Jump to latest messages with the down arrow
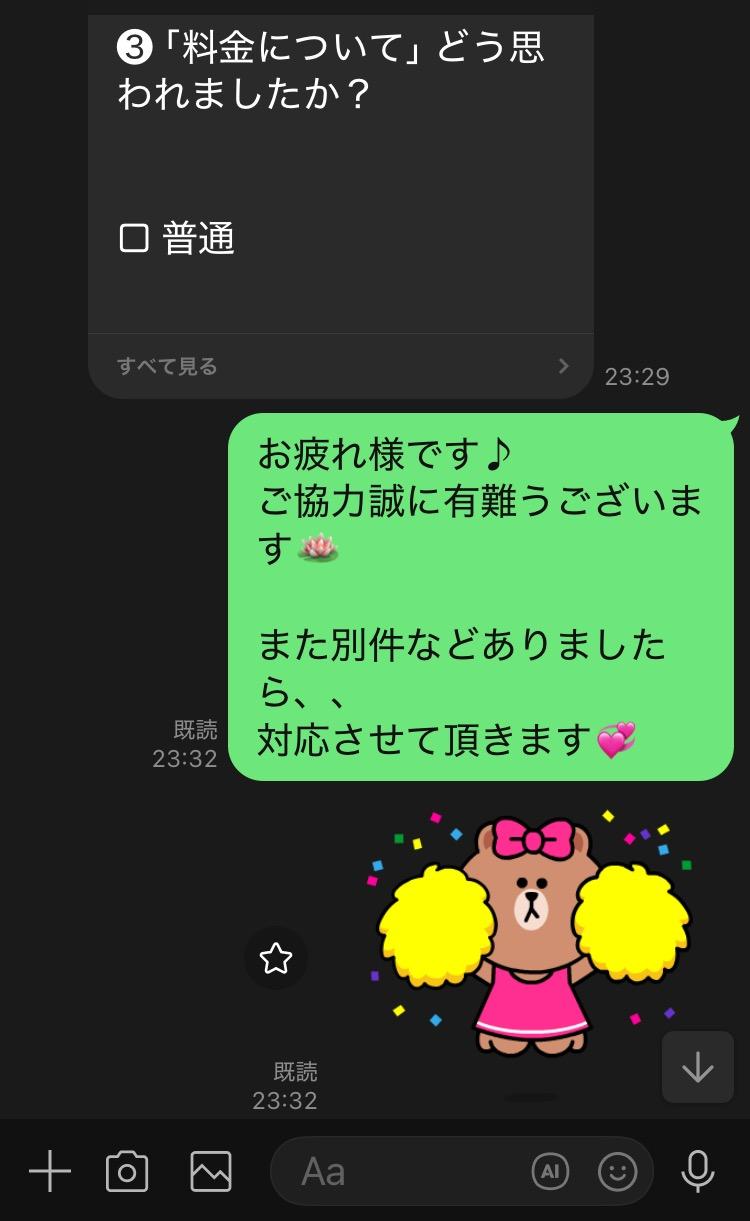Image resolution: width=750 pixels, height=1221 pixels. tap(697, 1068)
